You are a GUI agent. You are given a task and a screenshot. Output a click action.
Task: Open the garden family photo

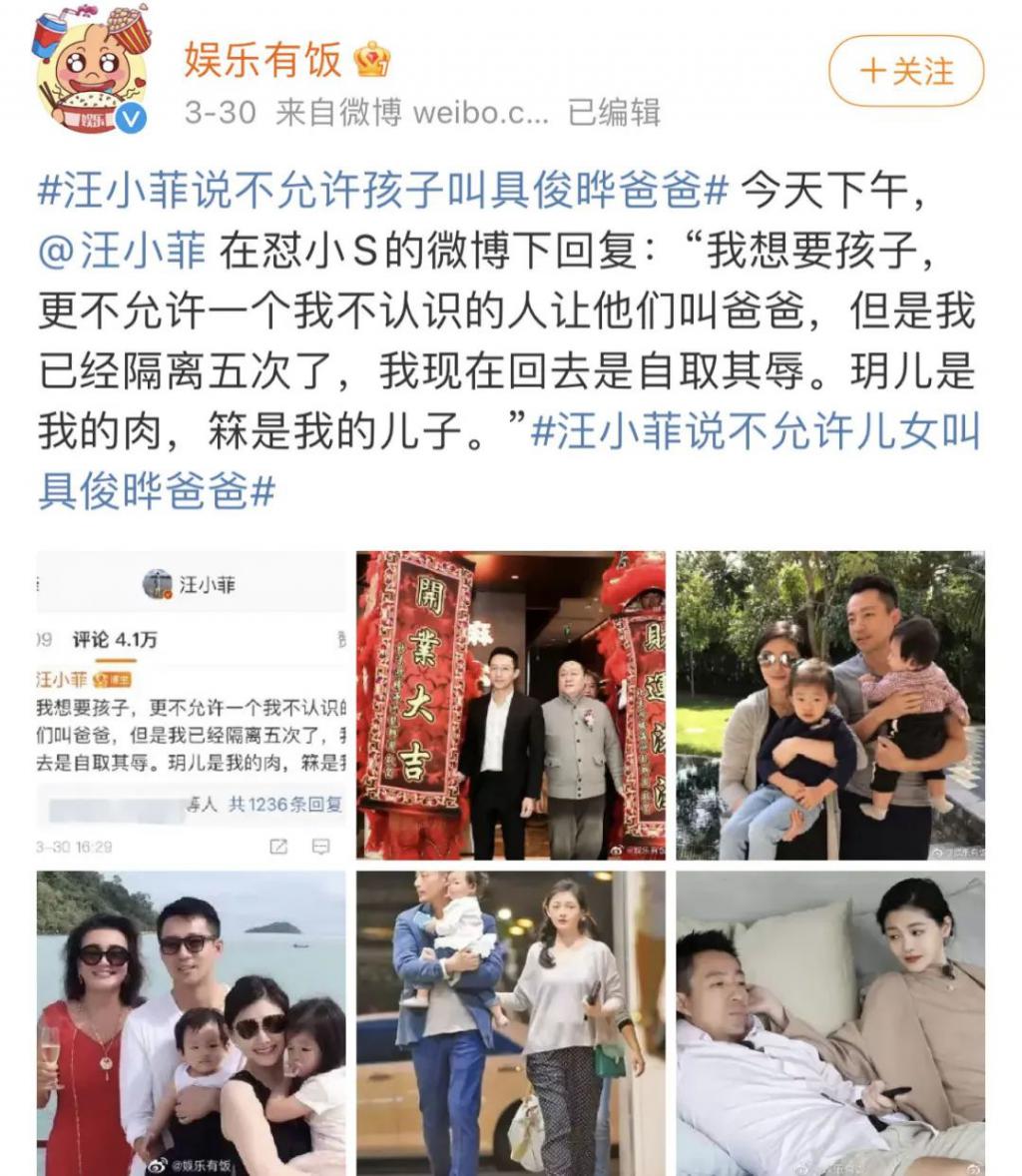pos(830,705)
